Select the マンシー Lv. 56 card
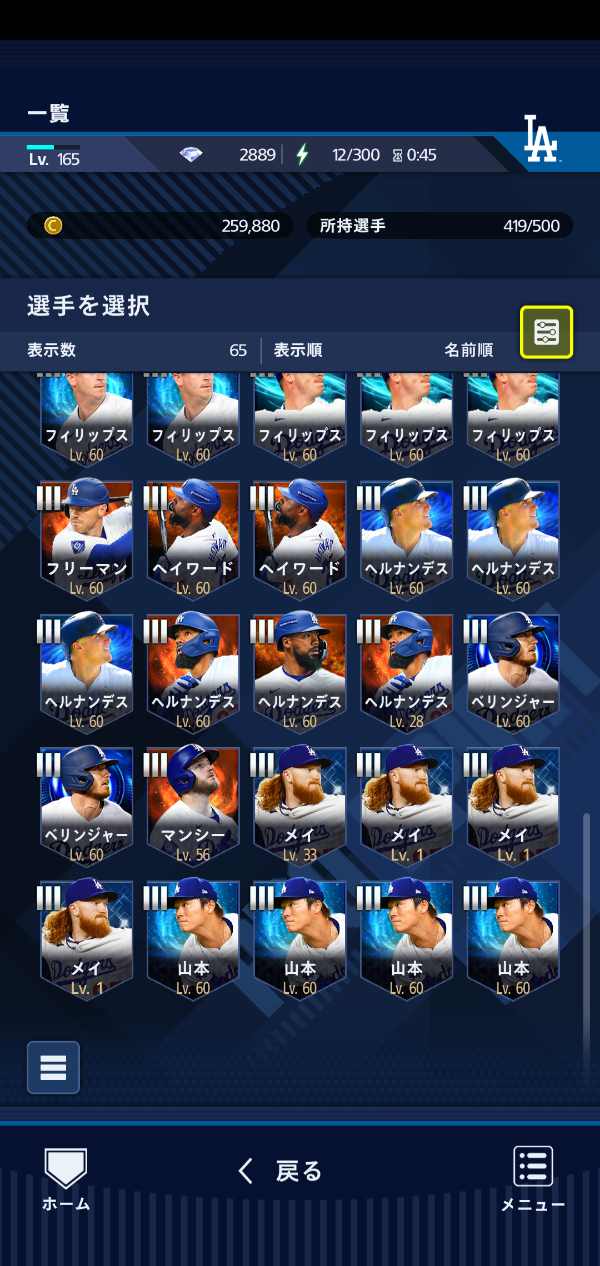The width and height of the screenshot is (600, 1266). pos(193,804)
